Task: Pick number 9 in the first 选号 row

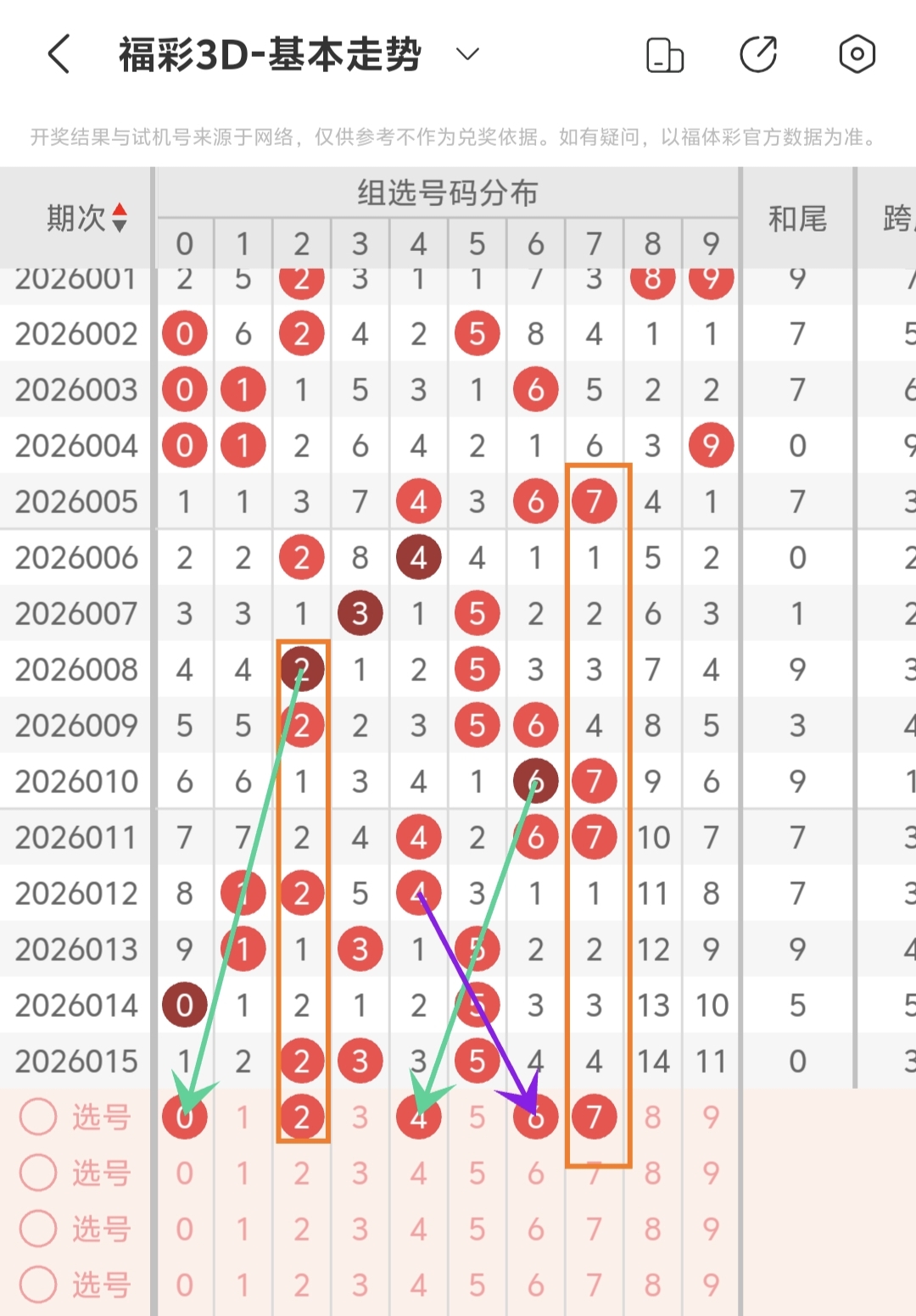Action: point(711,1117)
